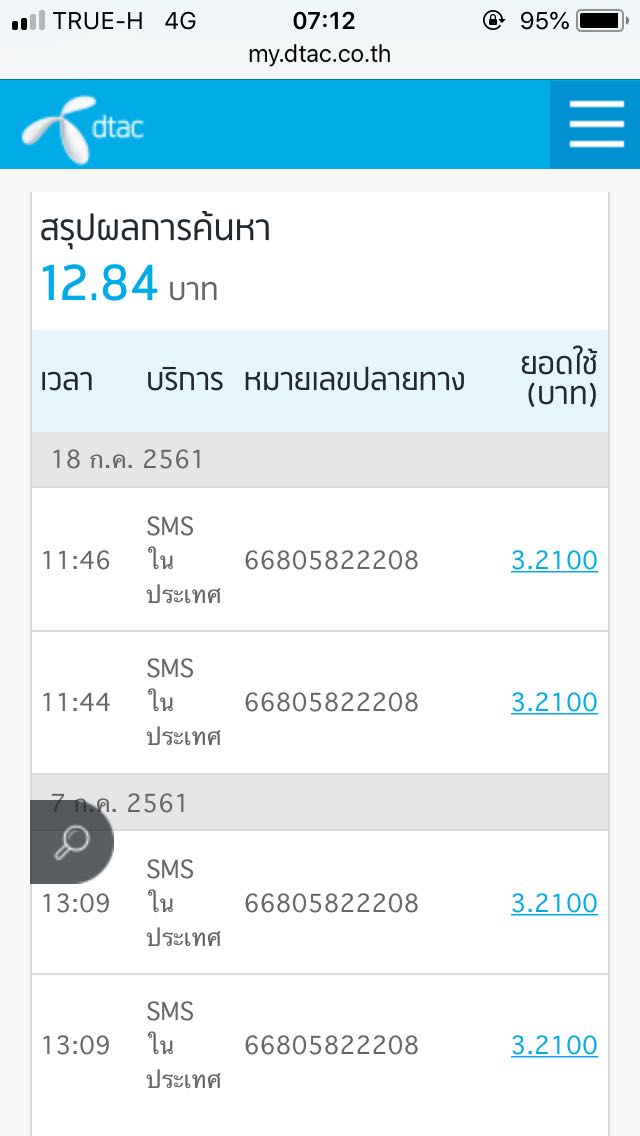Open the floating search magnifier button
This screenshot has height=1136, width=640.
tap(72, 842)
